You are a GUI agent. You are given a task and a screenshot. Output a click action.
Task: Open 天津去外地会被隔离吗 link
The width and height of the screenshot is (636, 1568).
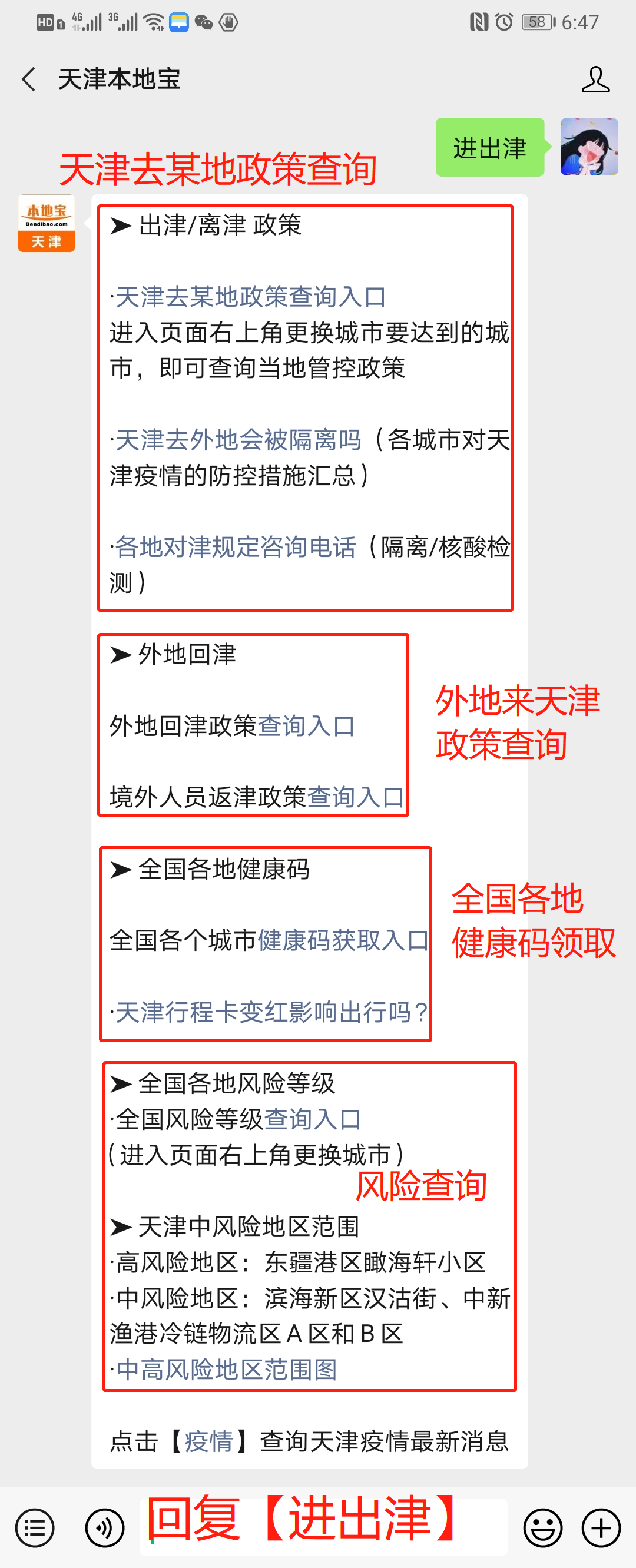234,439
